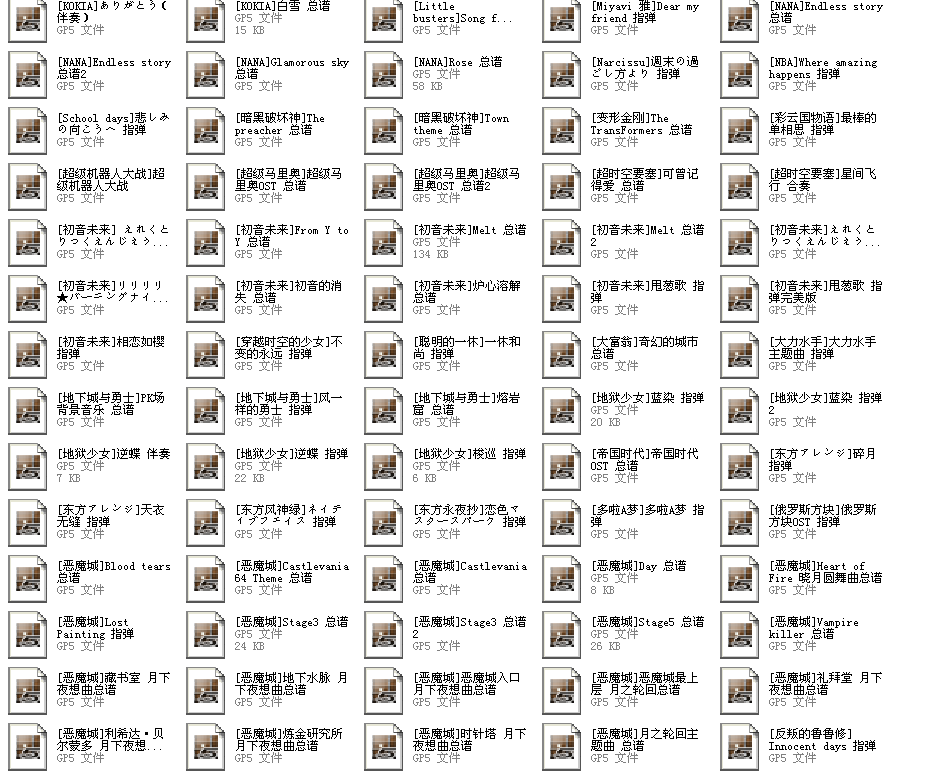Open [恶魔城]Day 总谱 file
Viewport: 929px width, 775px height.
(x=562, y=578)
